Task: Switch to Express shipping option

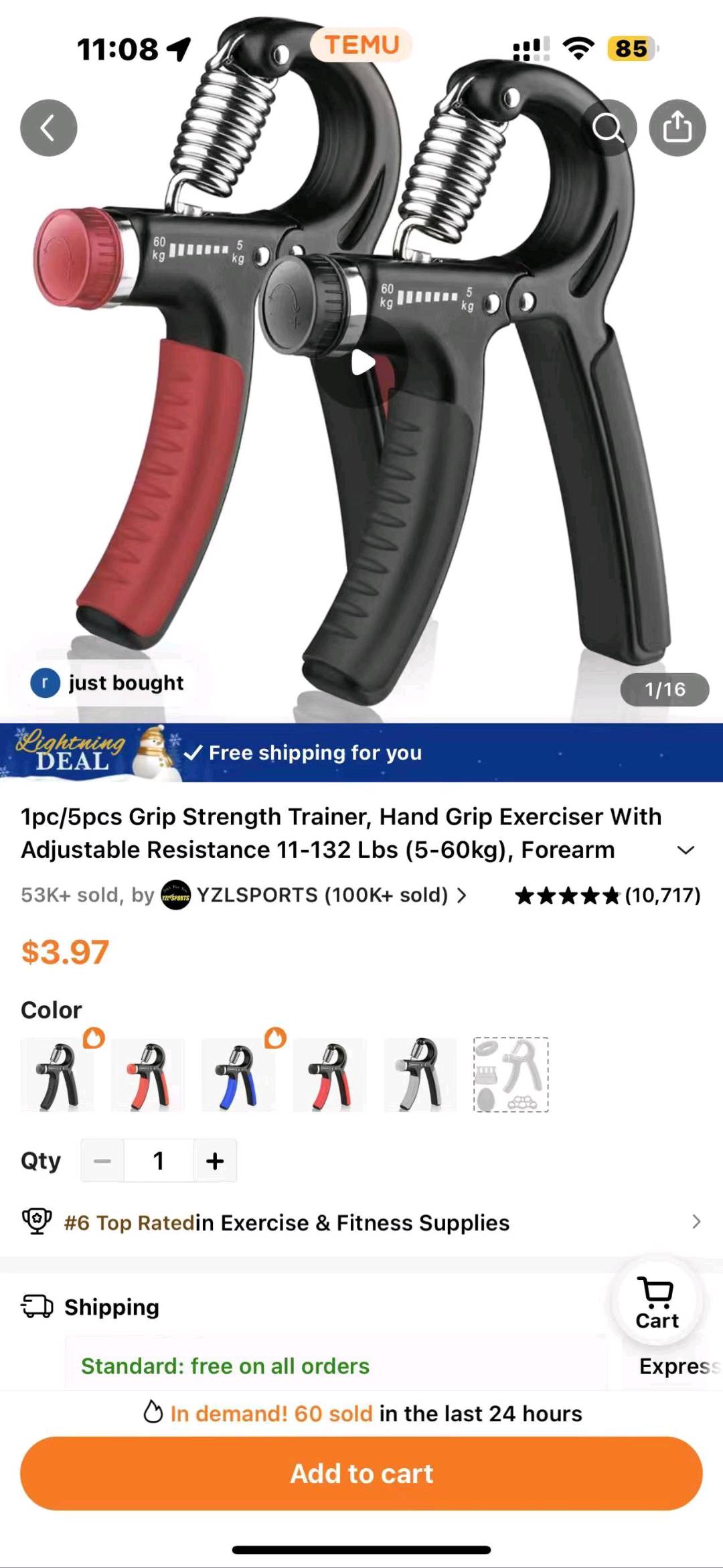Action: (x=677, y=1366)
